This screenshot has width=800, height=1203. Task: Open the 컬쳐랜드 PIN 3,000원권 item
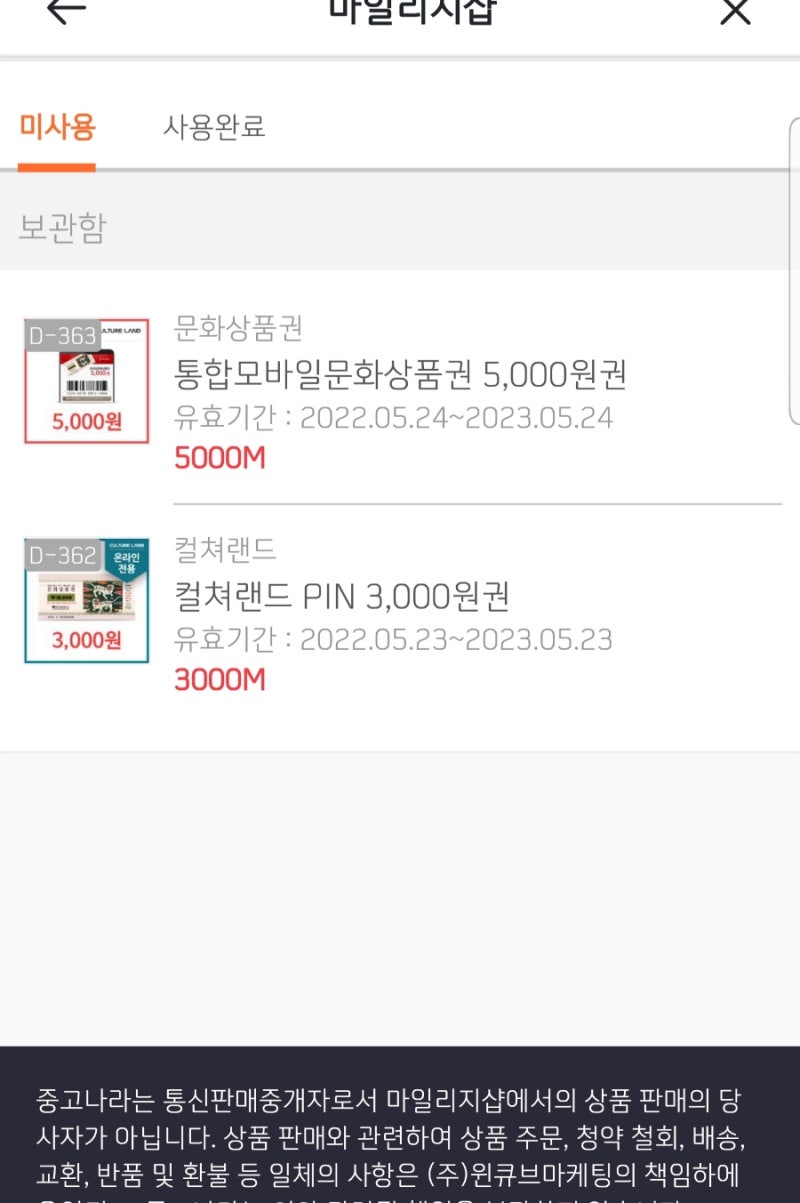tap(340, 597)
